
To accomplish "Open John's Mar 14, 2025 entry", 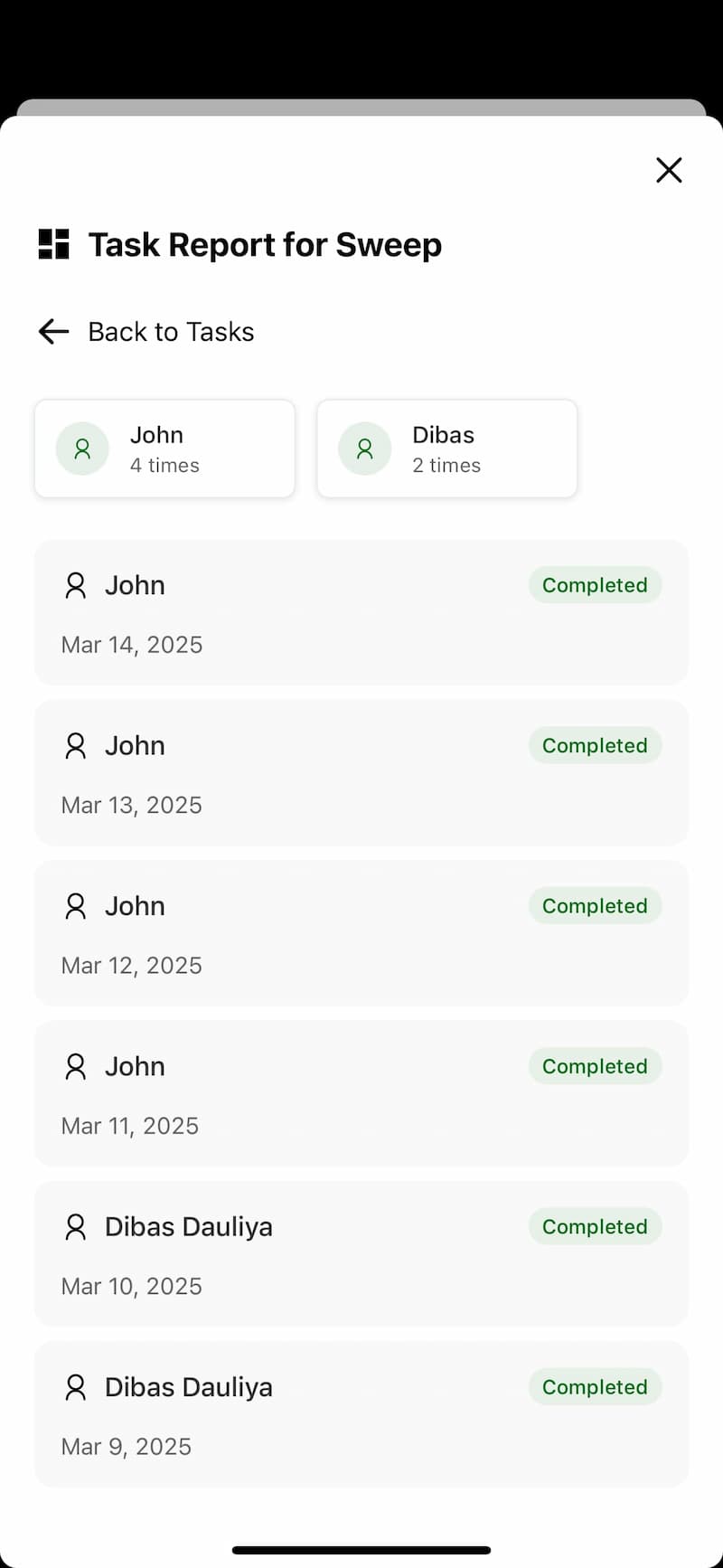I will tap(361, 613).
